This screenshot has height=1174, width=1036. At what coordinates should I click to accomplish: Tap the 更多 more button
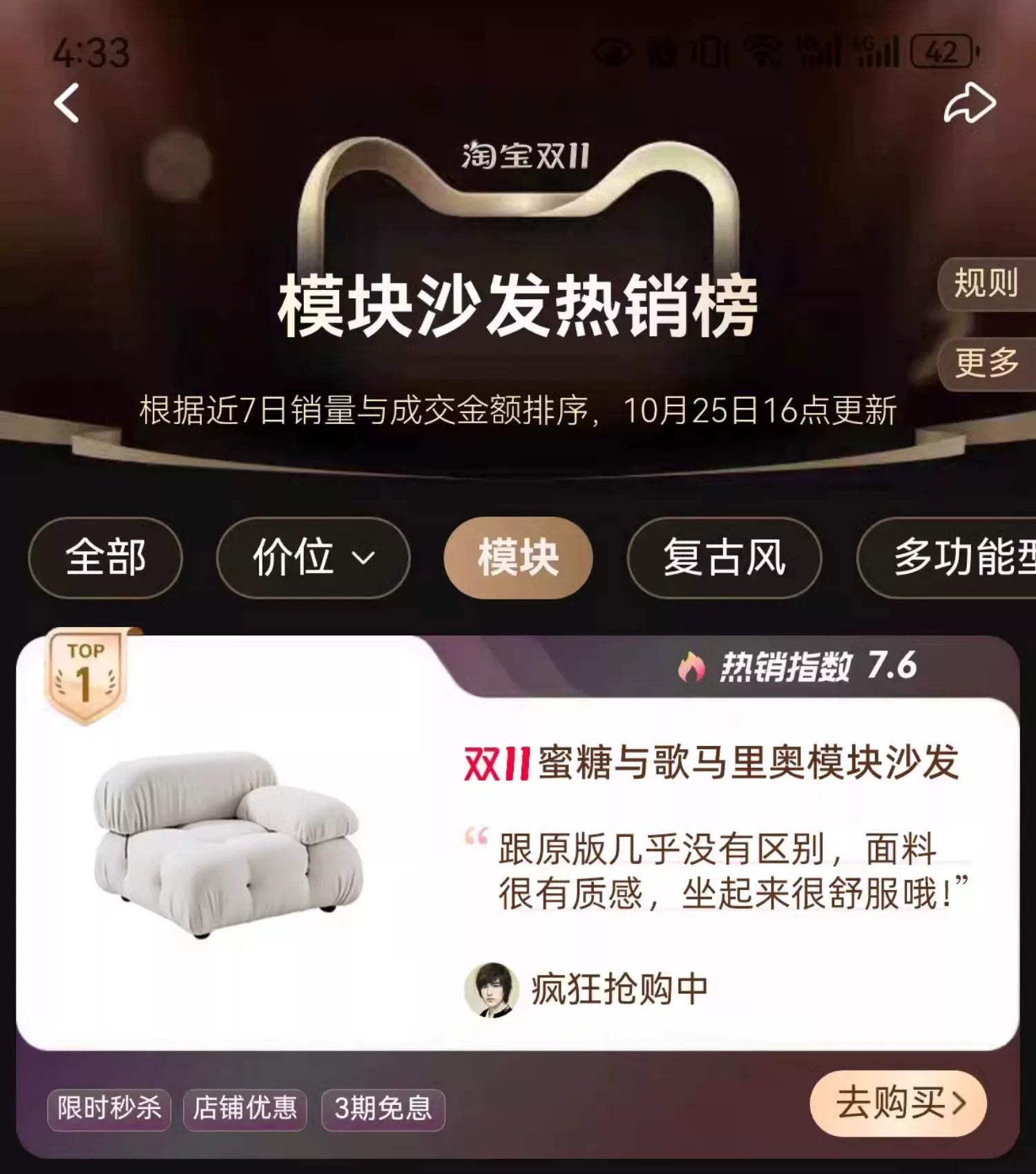pyautogui.click(x=986, y=363)
